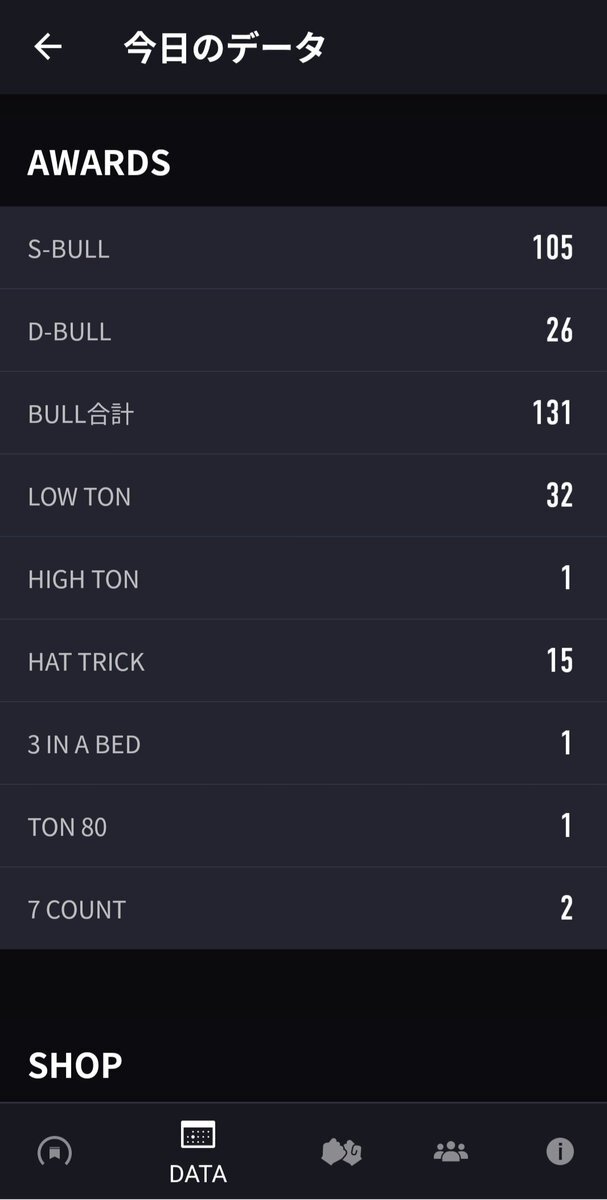Switch to the friends group tab
This screenshot has height=1200, width=607.
[x=451, y=1152]
